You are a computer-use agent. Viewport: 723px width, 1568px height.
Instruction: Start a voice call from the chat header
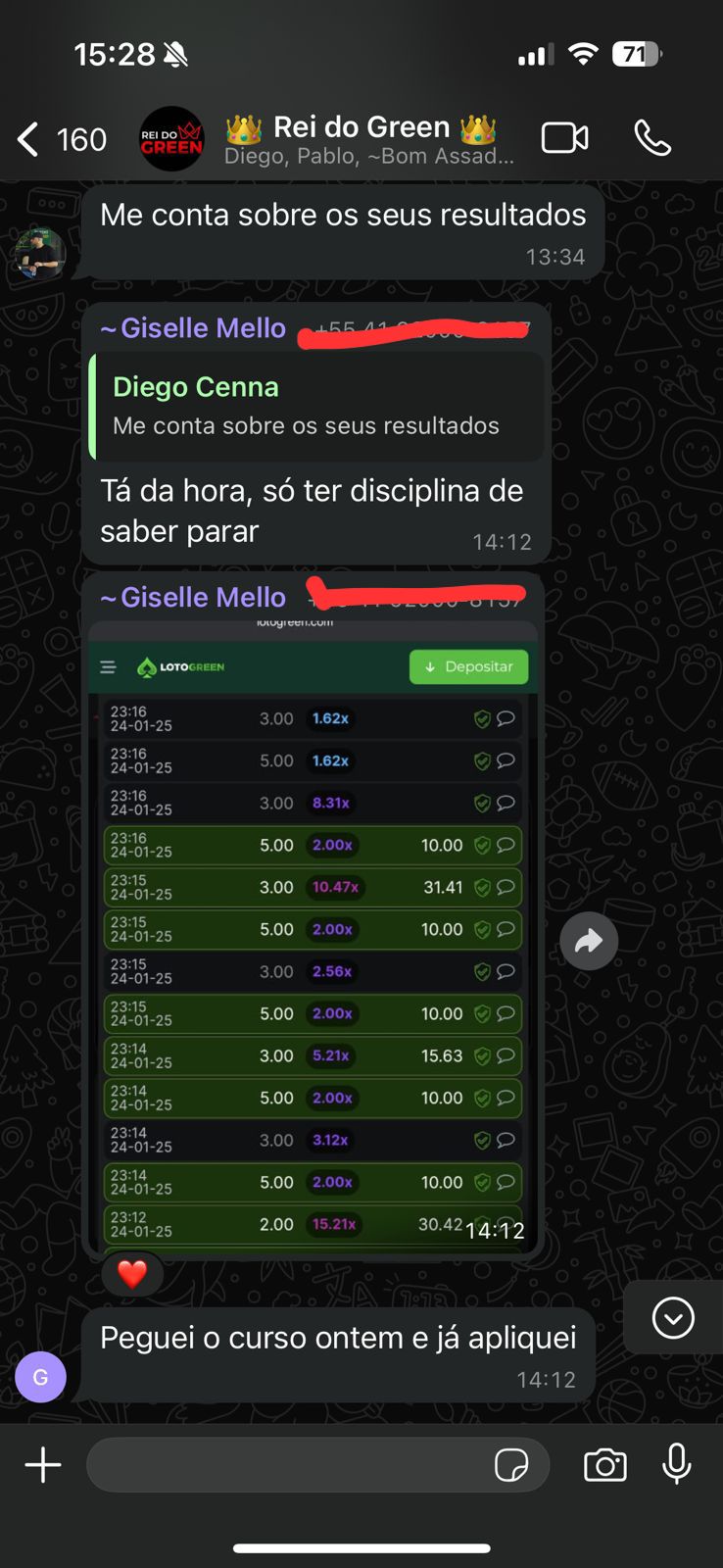click(x=653, y=138)
